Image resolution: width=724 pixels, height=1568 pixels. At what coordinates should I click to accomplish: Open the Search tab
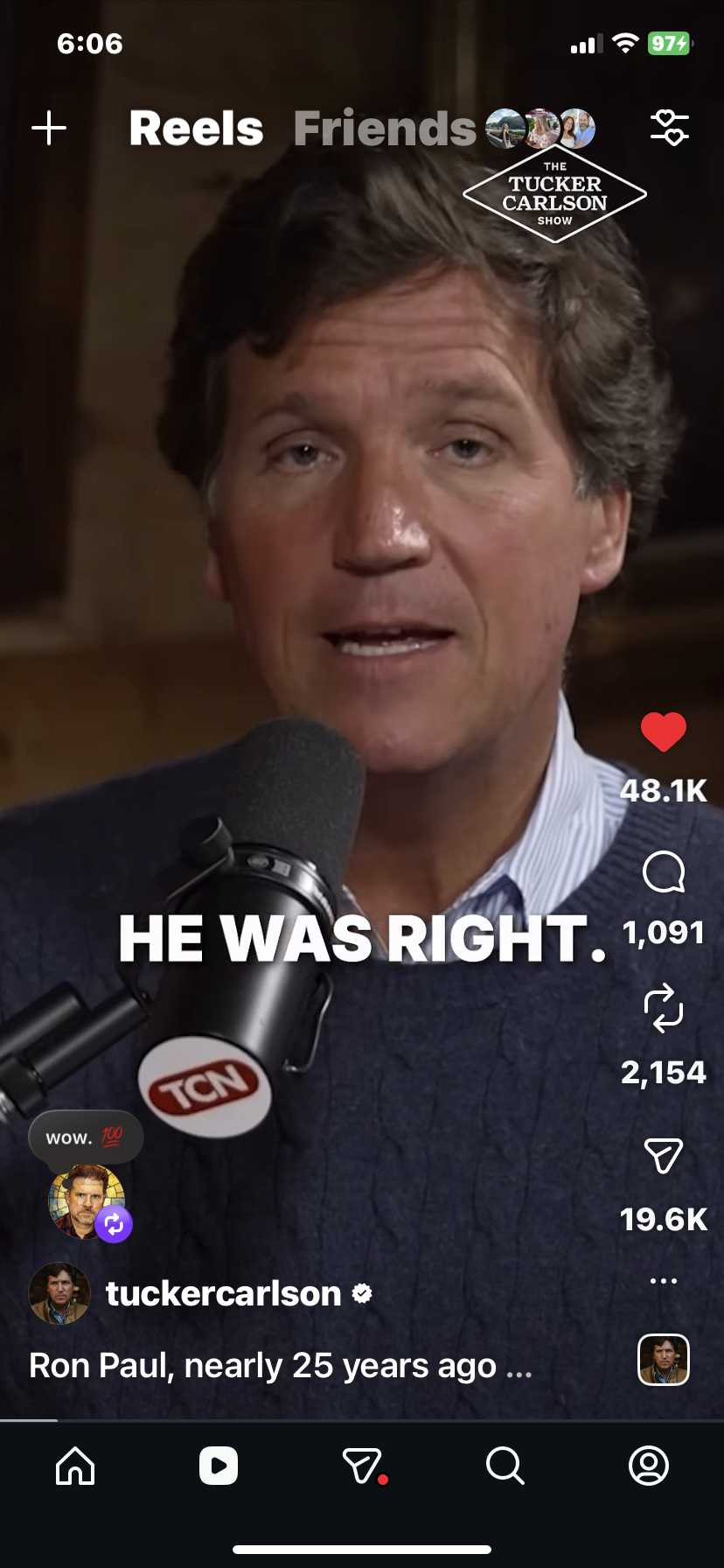point(505,1466)
